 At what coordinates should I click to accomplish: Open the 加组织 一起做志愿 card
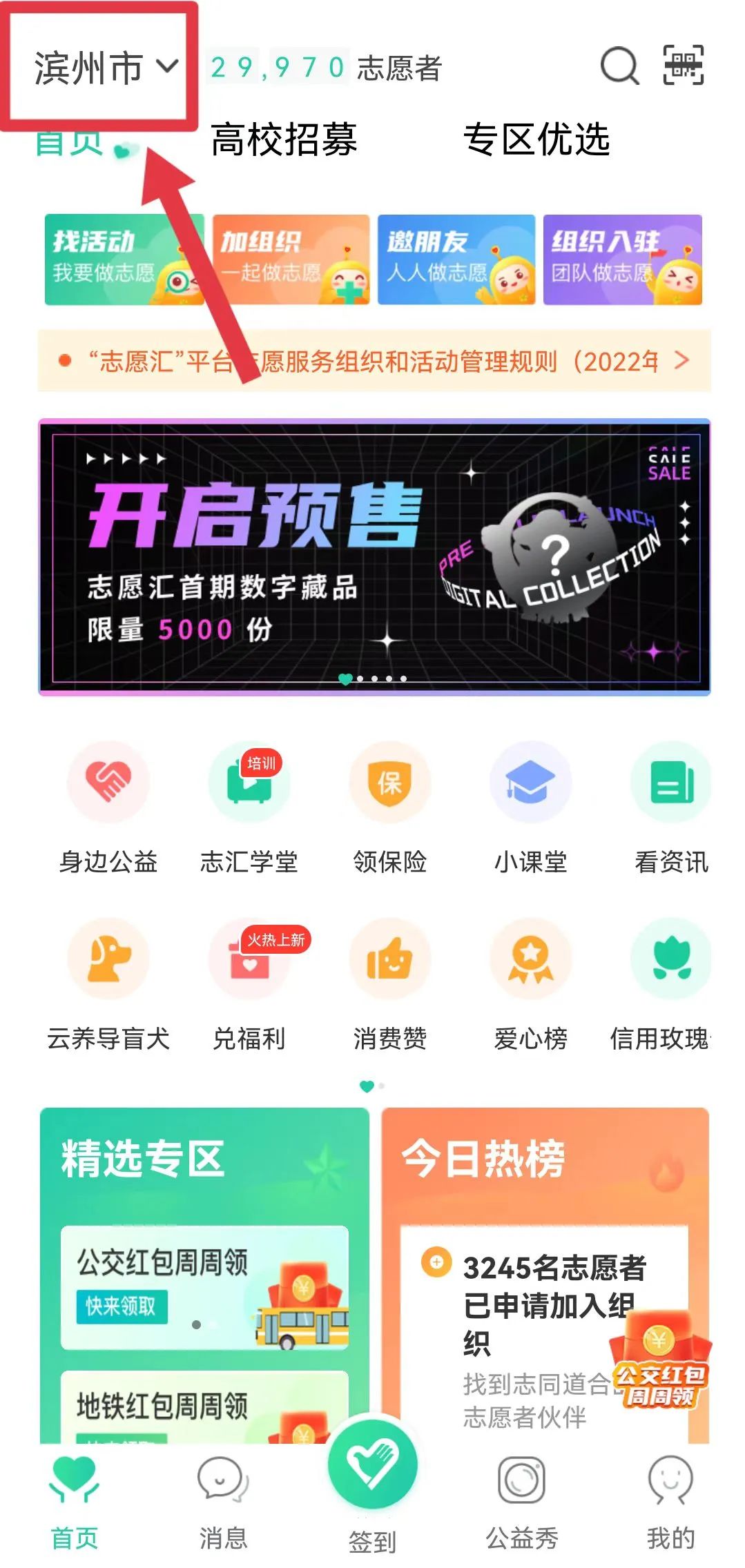click(290, 259)
